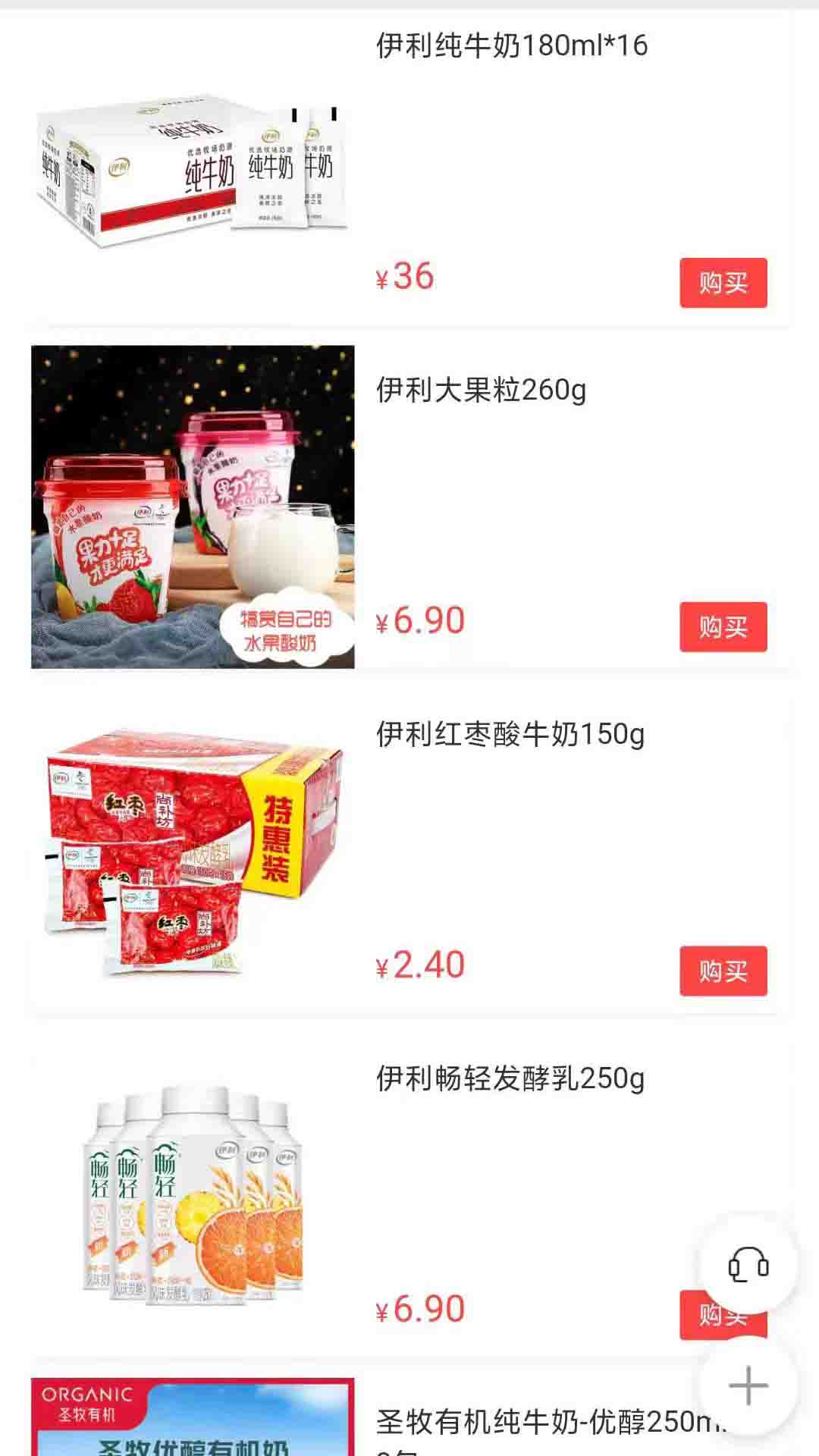The height and width of the screenshot is (1456, 819).
Task: Tap 购买 for 伊利大果粒260g
Action: click(723, 627)
